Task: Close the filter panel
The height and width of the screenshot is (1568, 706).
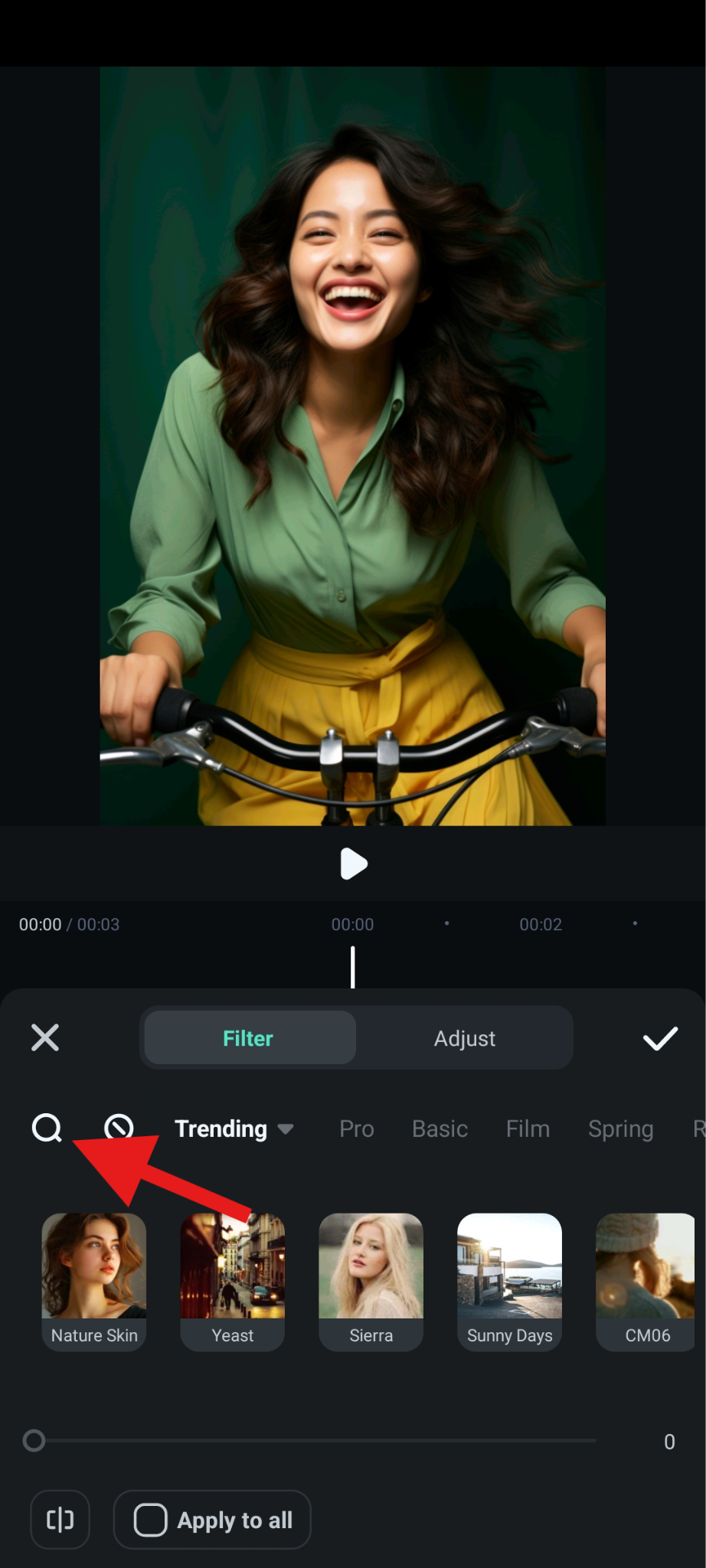Action: click(x=45, y=1038)
